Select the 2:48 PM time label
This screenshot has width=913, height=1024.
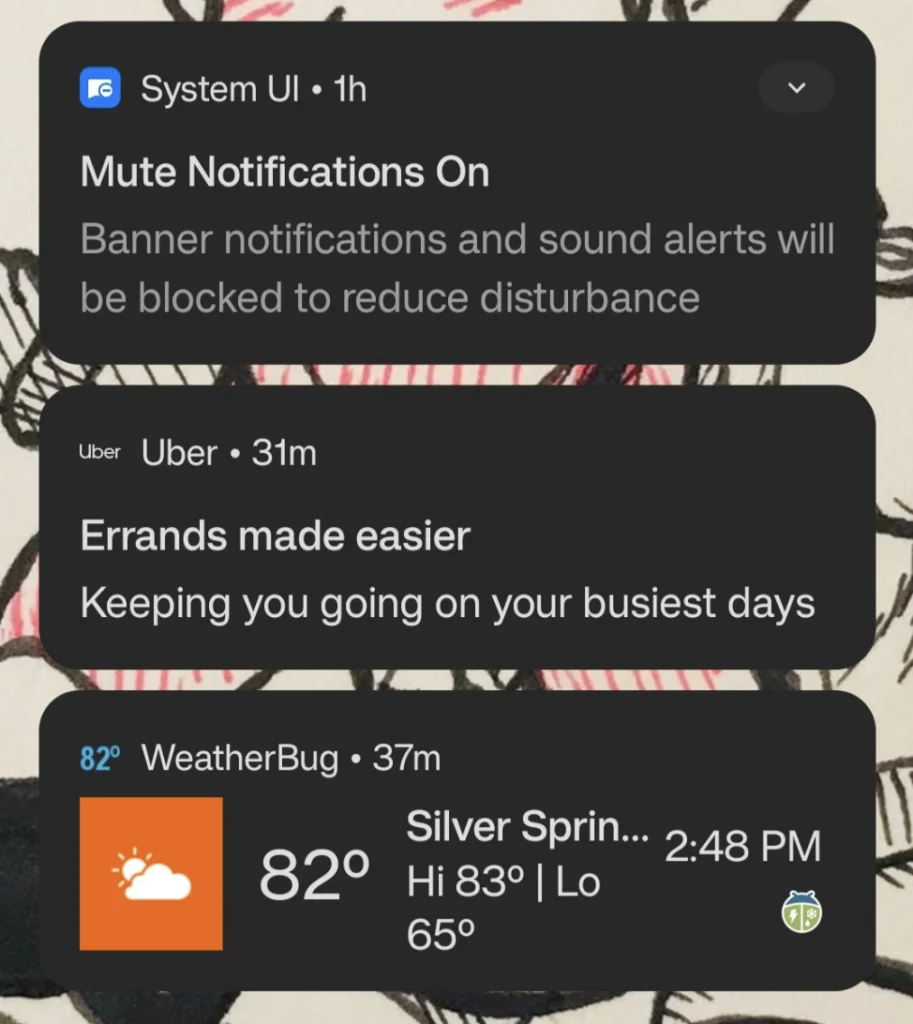pyautogui.click(x=744, y=847)
